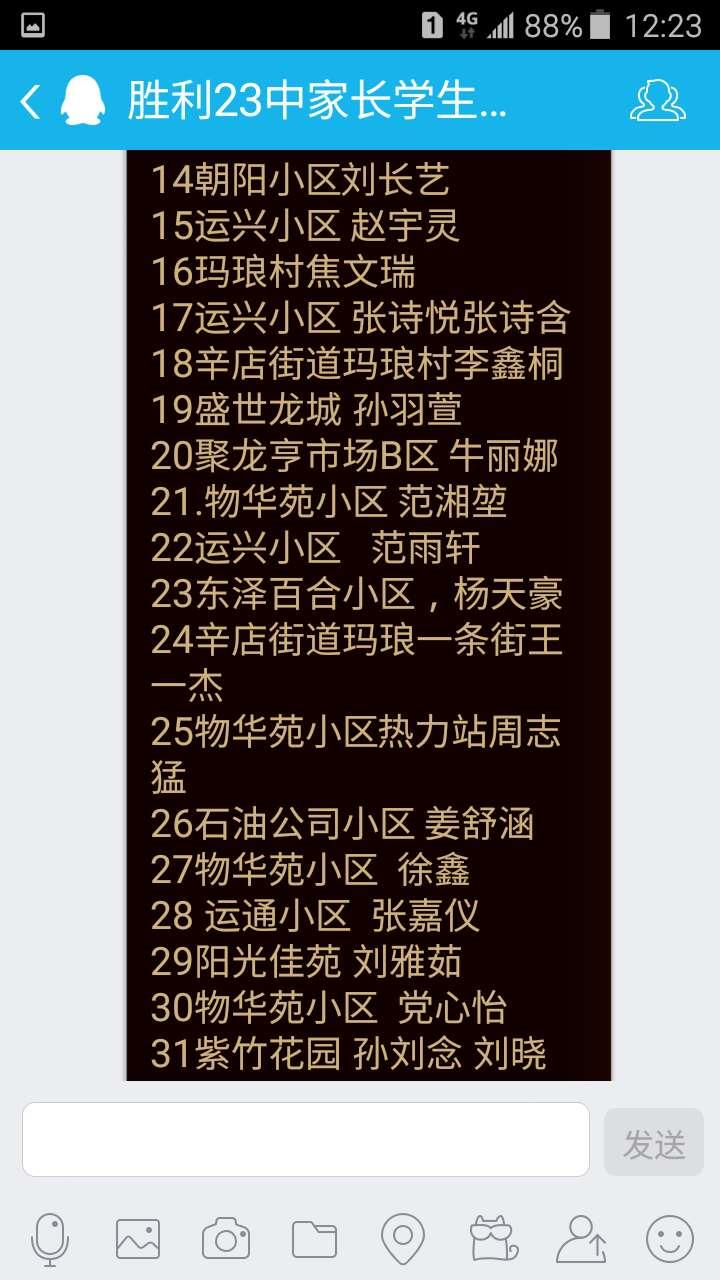
Task: Open the camera icon
Action: click(x=226, y=1239)
